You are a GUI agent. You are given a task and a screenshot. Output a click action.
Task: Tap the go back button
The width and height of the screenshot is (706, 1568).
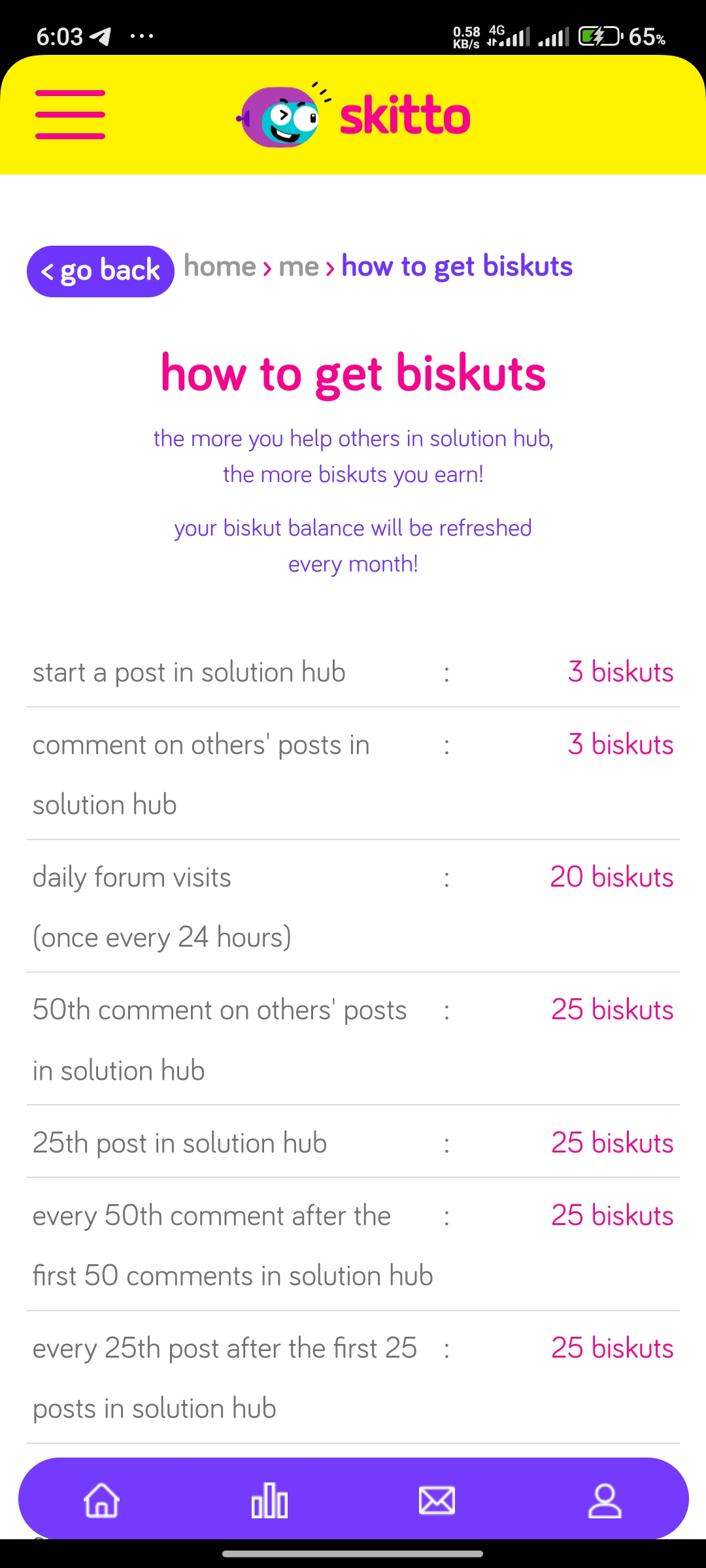pos(100,271)
